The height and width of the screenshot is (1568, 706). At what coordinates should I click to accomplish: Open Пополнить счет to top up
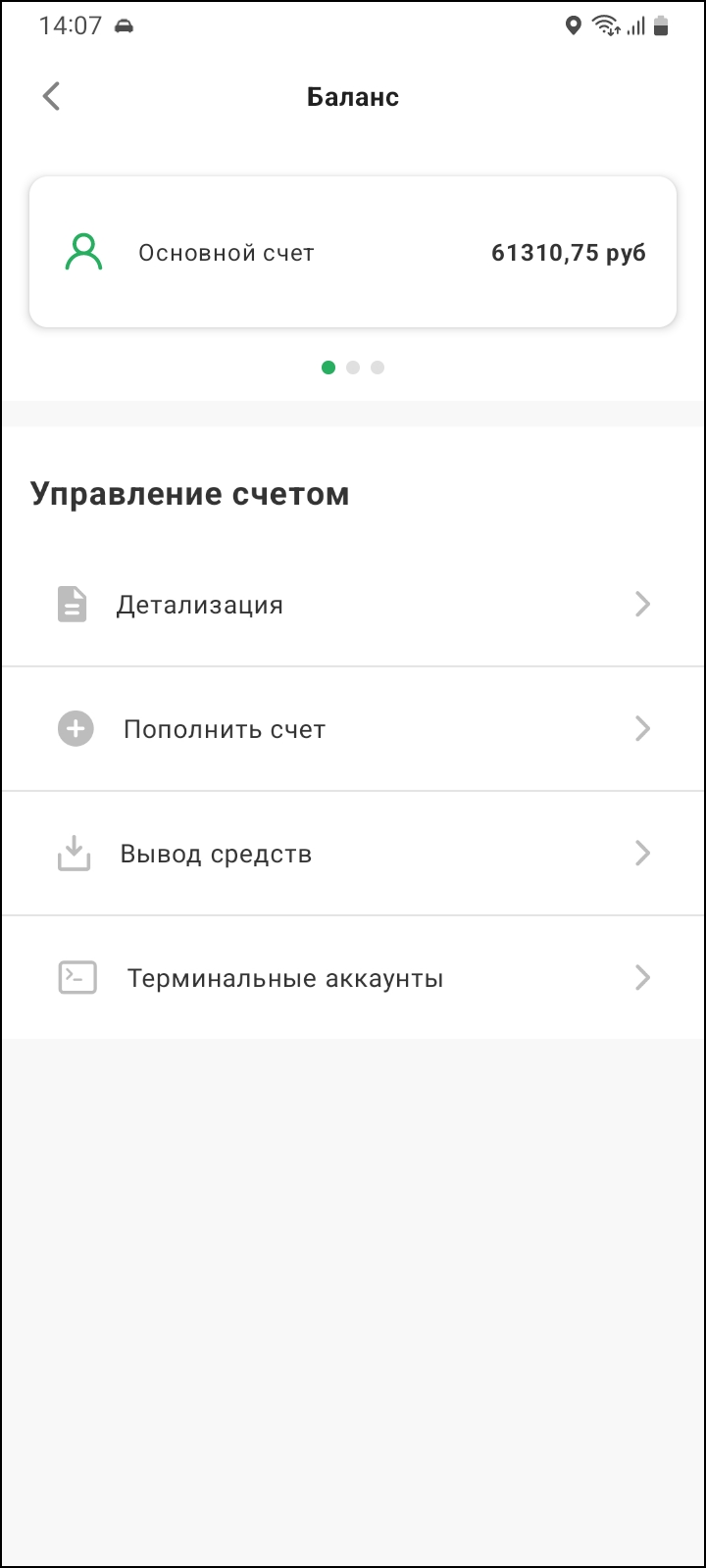click(x=353, y=729)
